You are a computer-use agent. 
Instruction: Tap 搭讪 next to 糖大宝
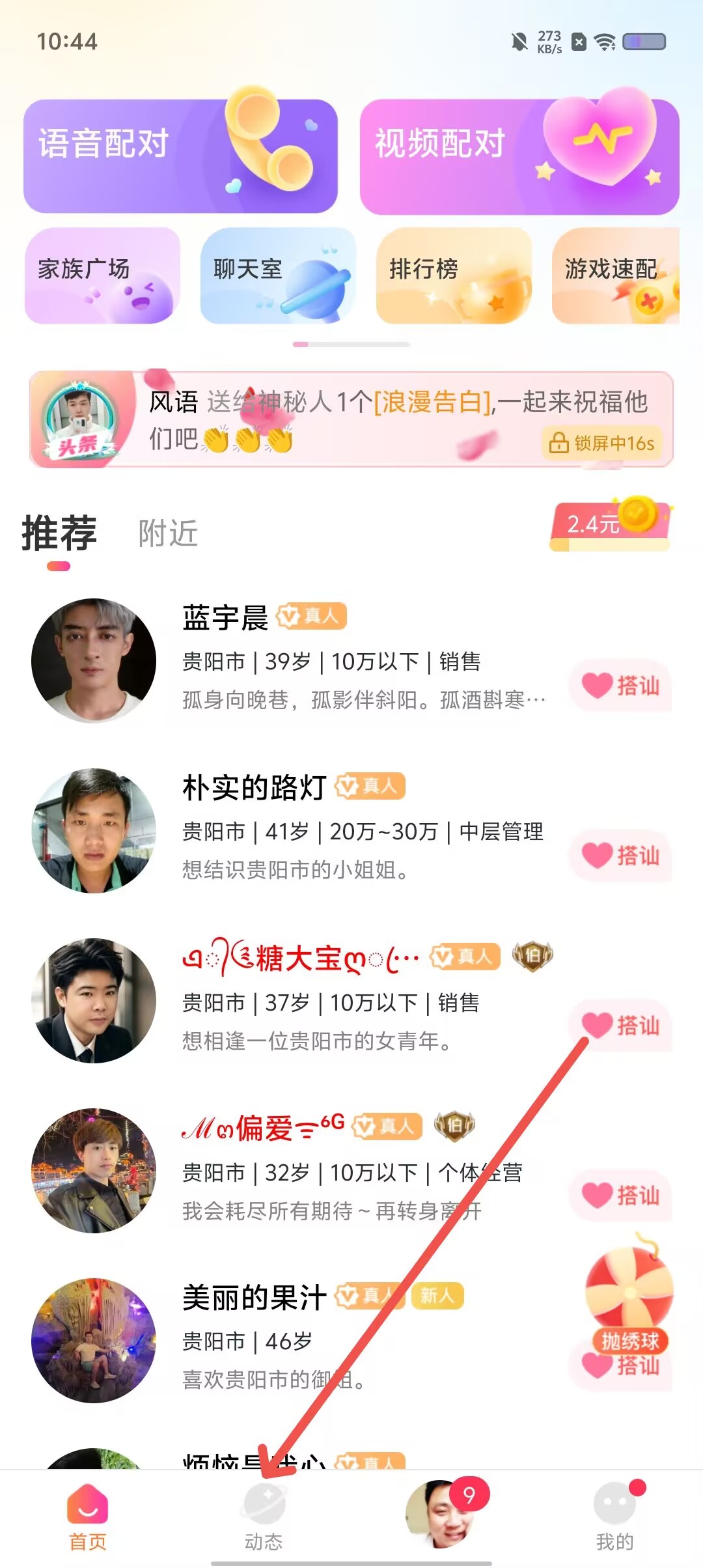620,1025
